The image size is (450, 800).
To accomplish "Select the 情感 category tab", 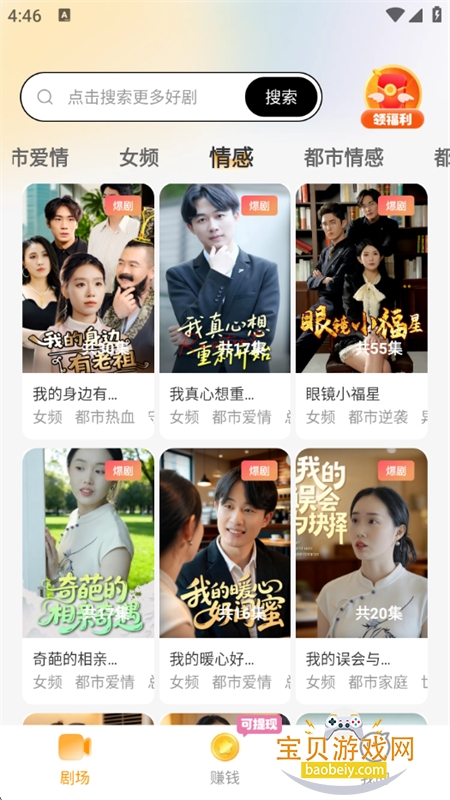I will click(x=231, y=158).
